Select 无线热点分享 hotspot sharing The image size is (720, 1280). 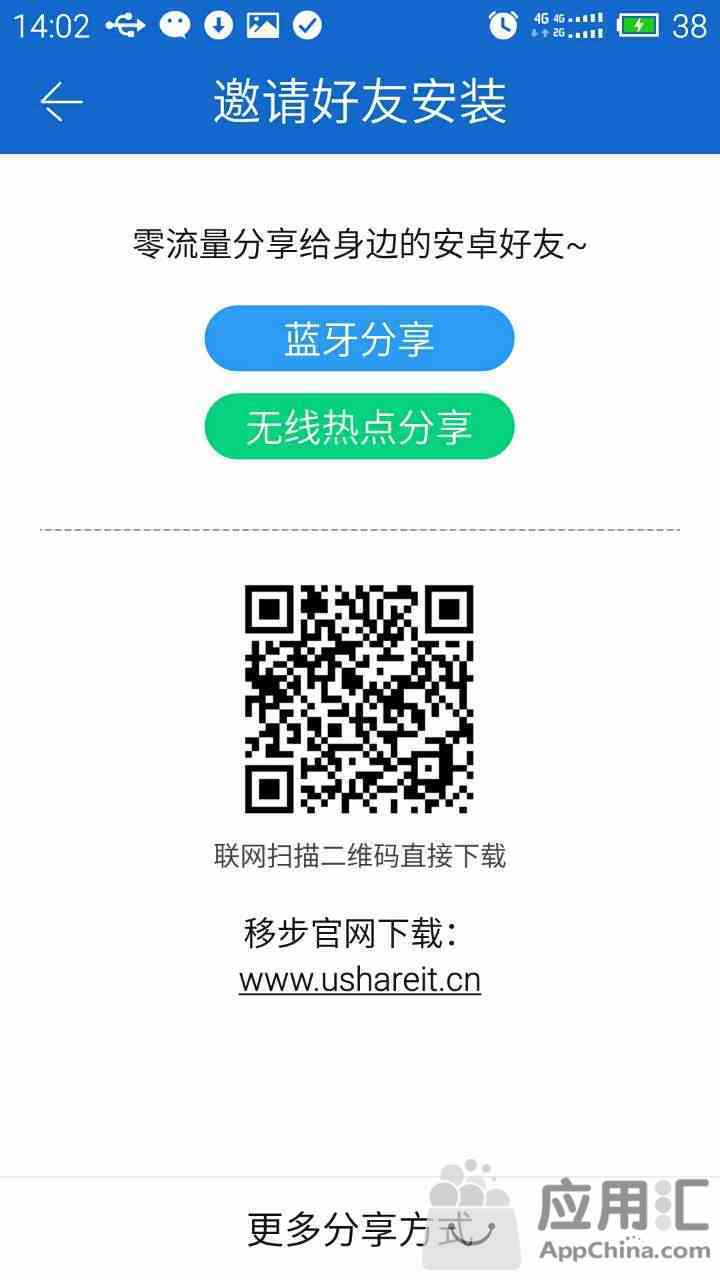click(359, 427)
